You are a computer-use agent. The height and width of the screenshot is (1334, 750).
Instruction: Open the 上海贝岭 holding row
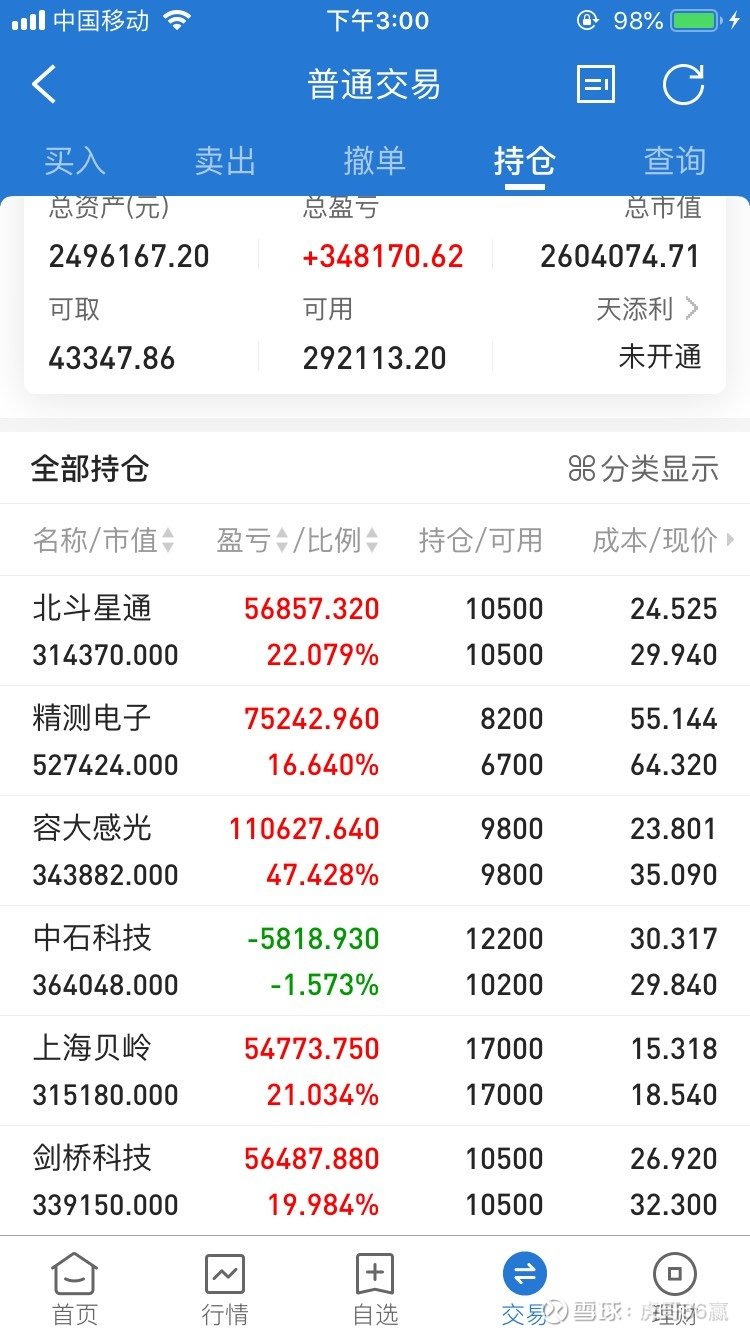[375, 1071]
